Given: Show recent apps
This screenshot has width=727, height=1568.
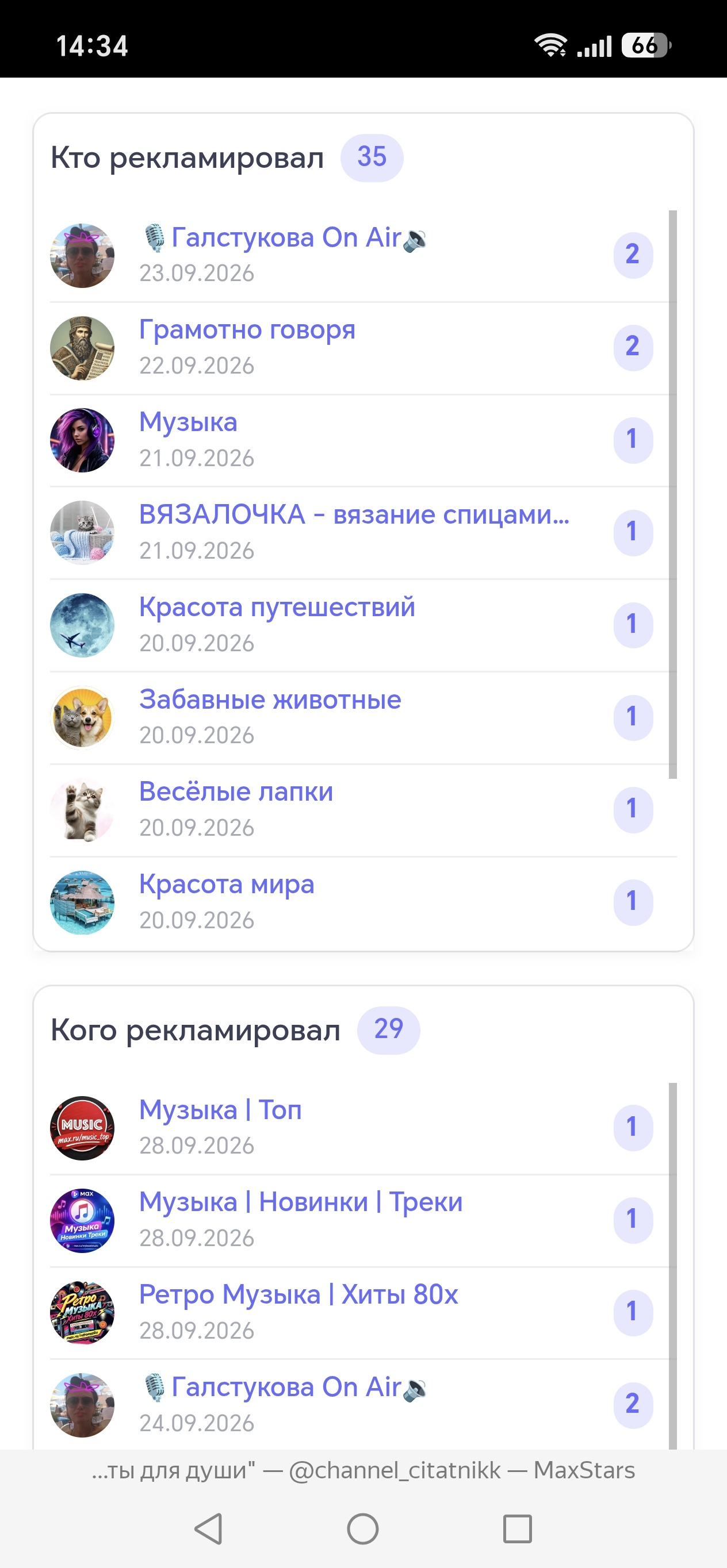Looking at the screenshot, I should point(518,1528).
